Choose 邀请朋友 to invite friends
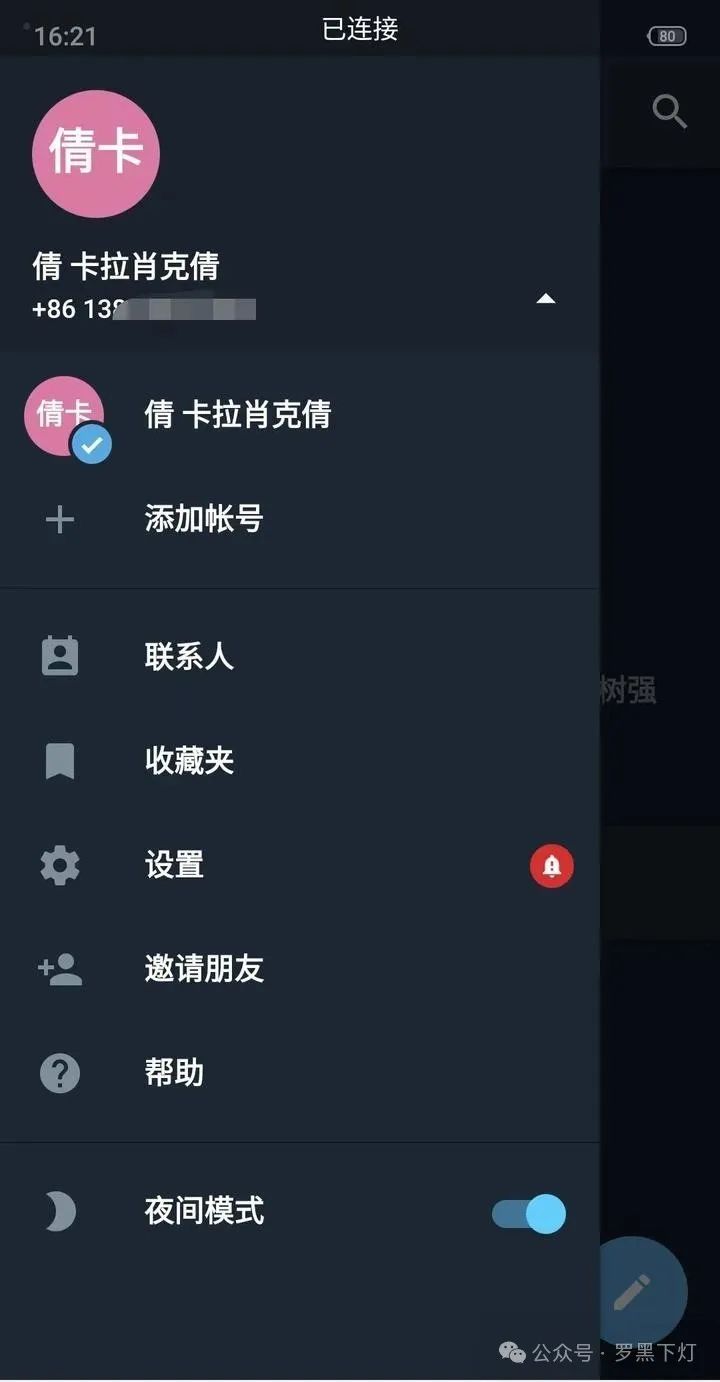The width and height of the screenshot is (720, 1382). tap(204, 969)
